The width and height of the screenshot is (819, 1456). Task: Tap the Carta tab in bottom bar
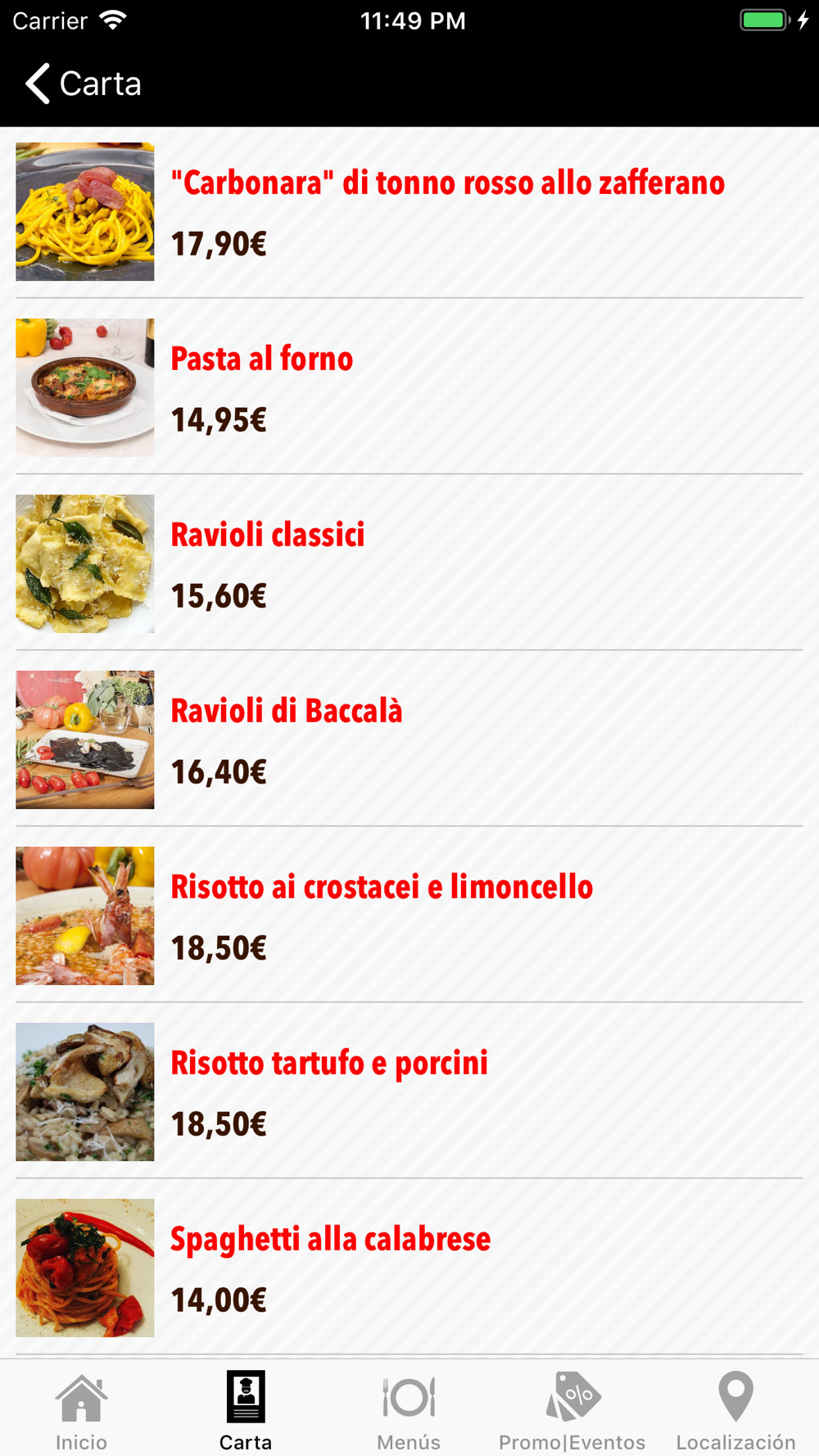coord(246,1410)
